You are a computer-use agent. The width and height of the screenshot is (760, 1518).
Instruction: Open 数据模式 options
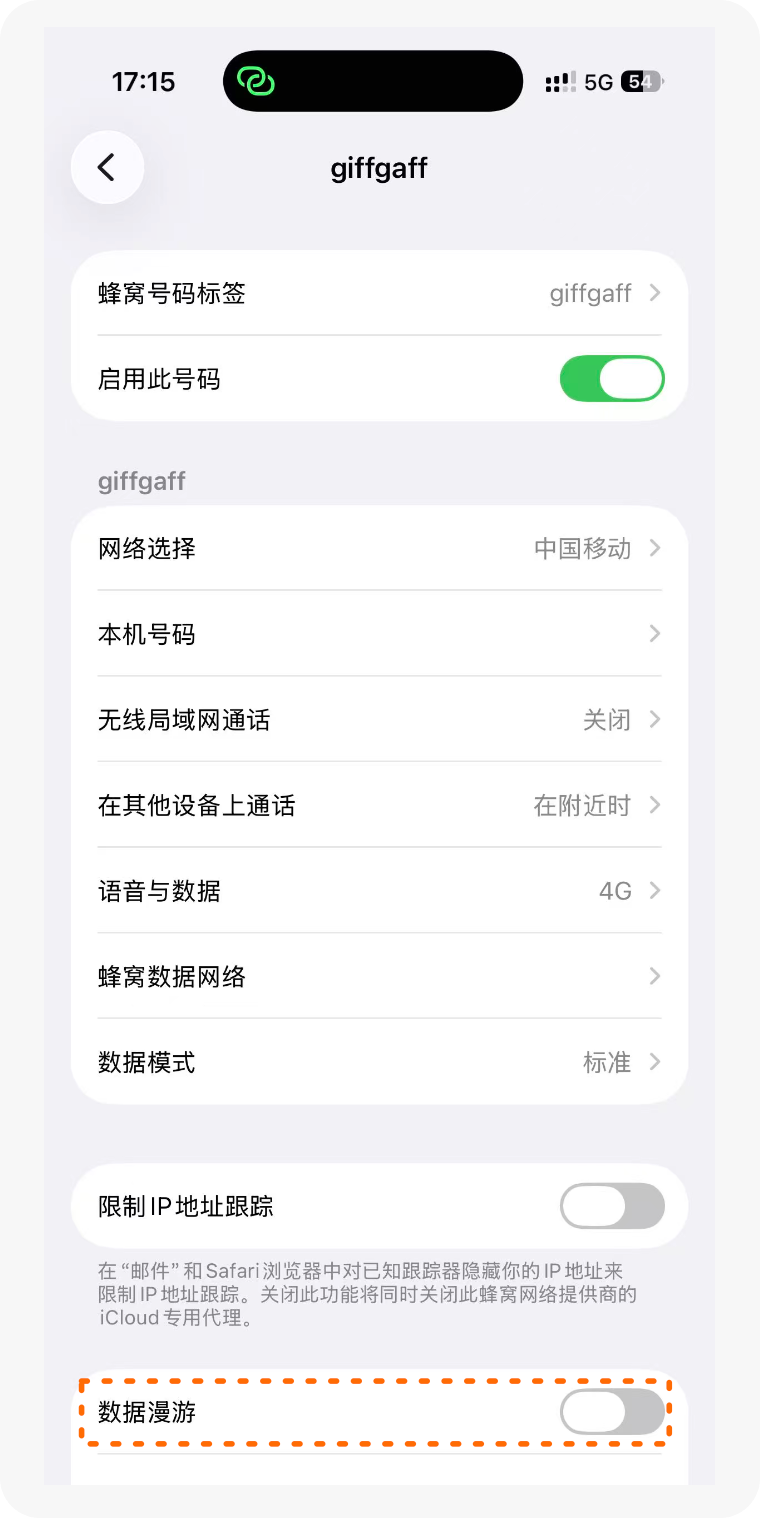pyautogui.click(x=379, y=1062)
